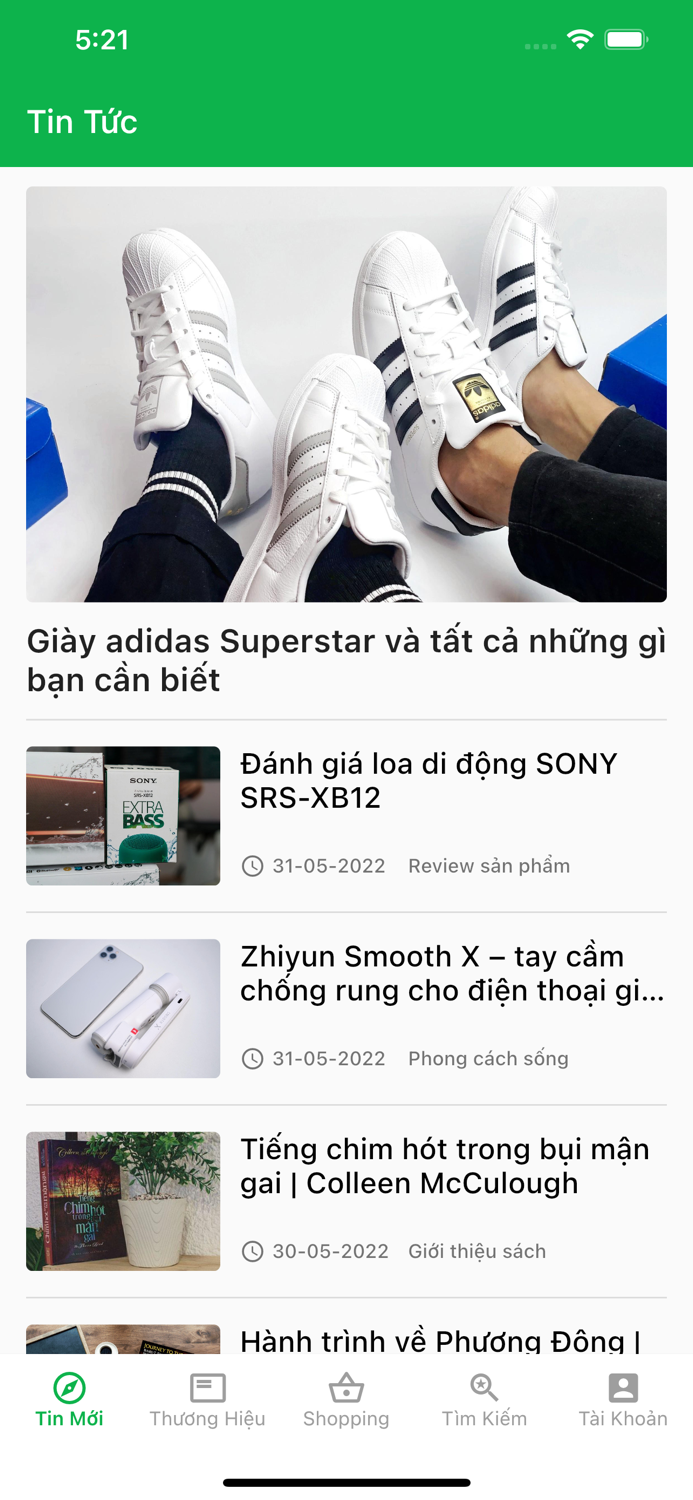
Task: Open the SONY SRS-XB12 speaker review
Action: [428, 781]
